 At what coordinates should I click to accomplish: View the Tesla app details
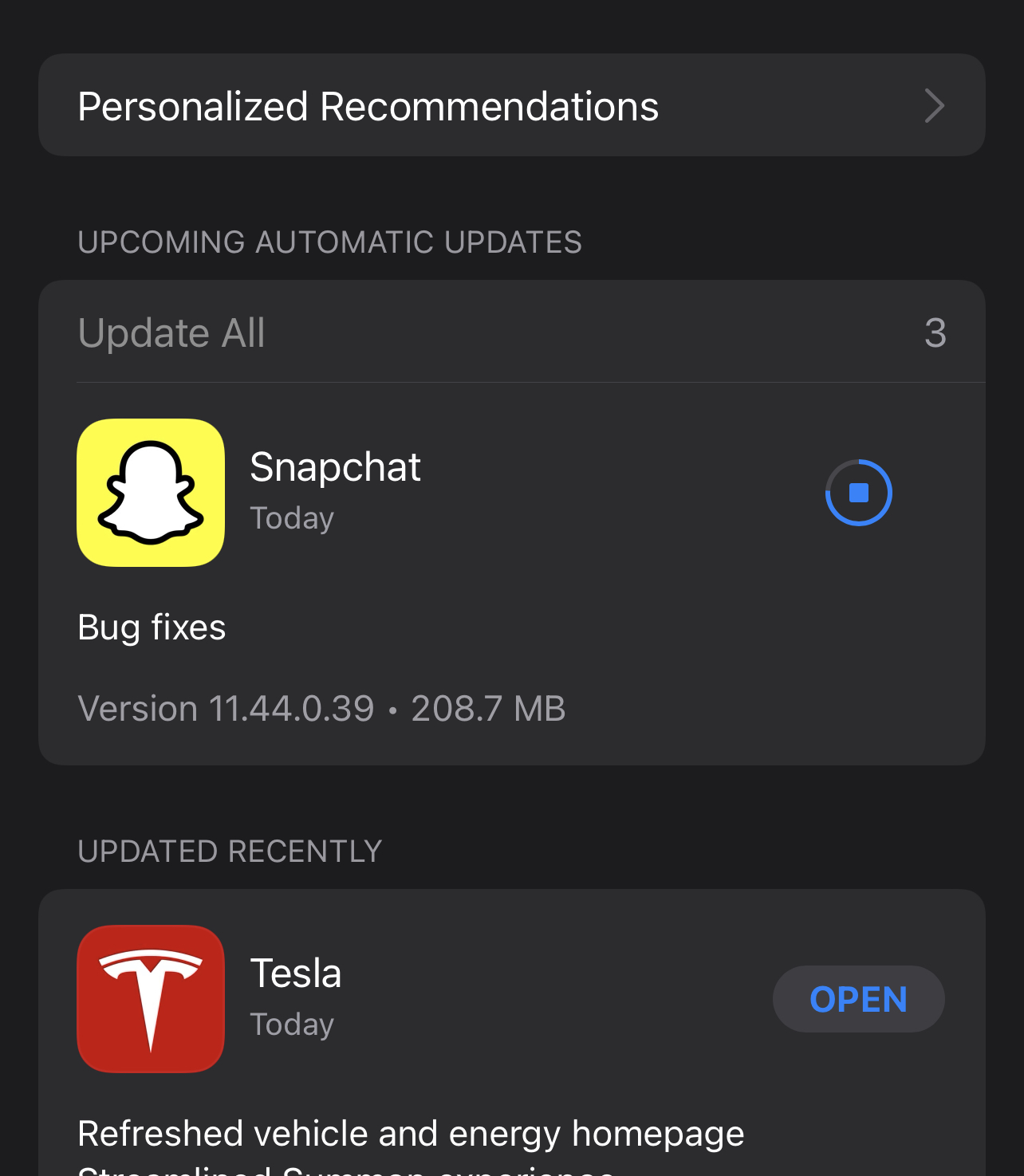tap(151, 999)
